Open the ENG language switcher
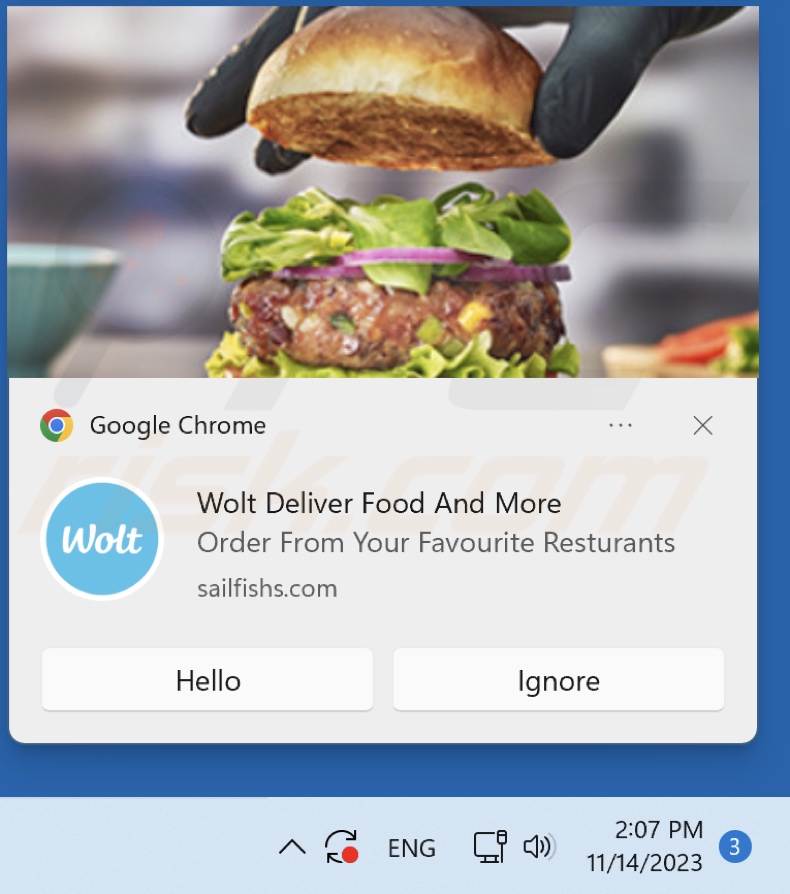790x894 pixels. coord(412,848)
